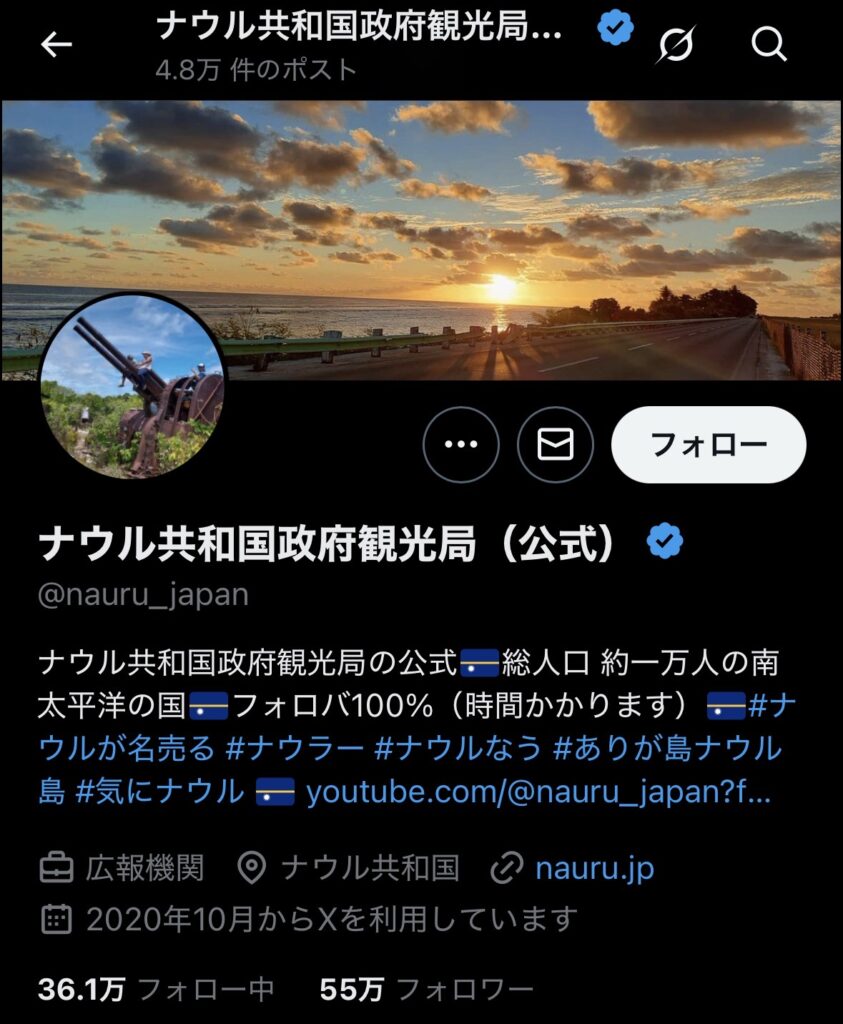View the 36.1万 フォロー中 list

click(x=155, y=990)
